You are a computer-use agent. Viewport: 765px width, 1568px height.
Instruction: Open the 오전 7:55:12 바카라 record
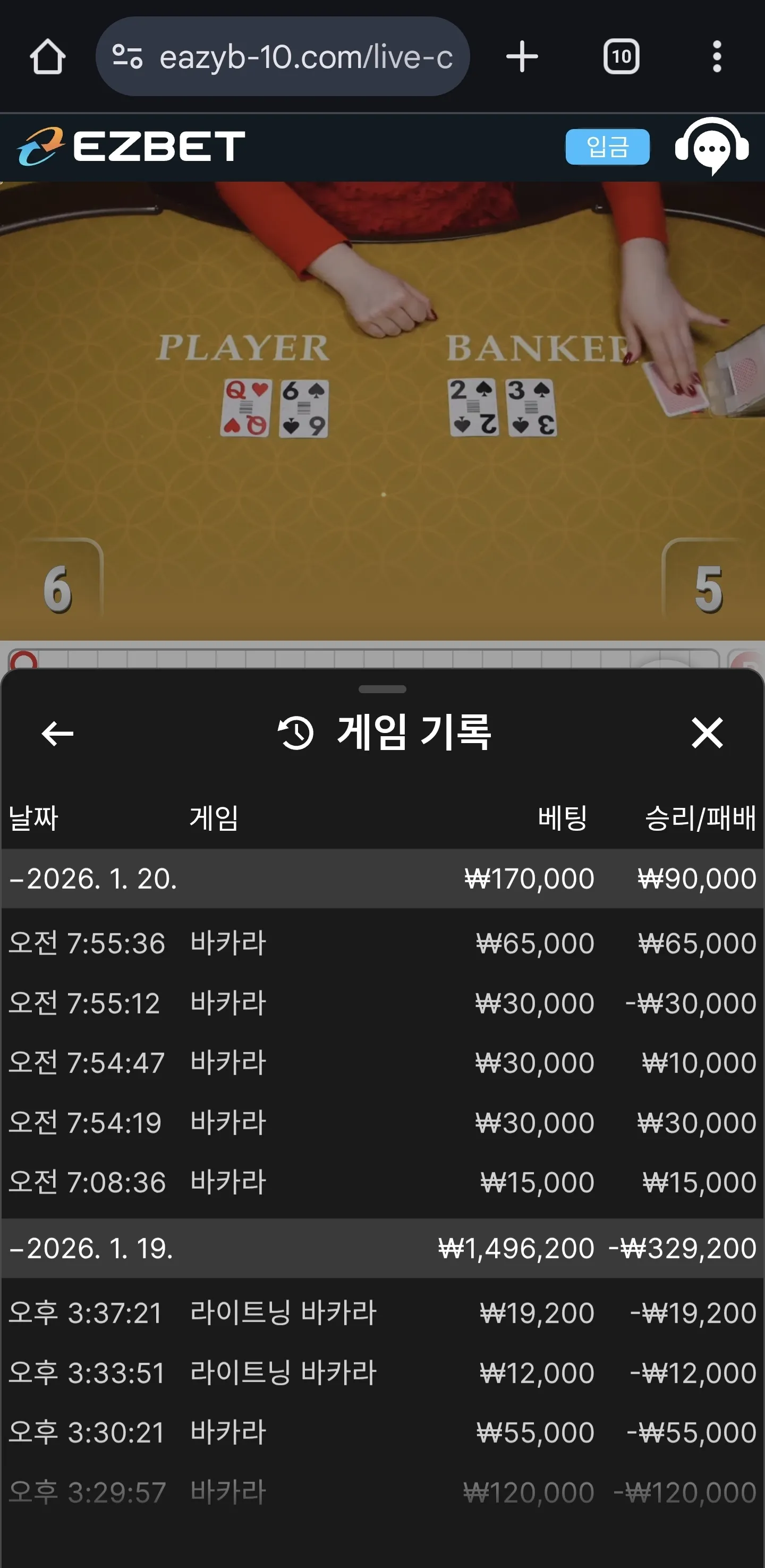[382, 1002]
